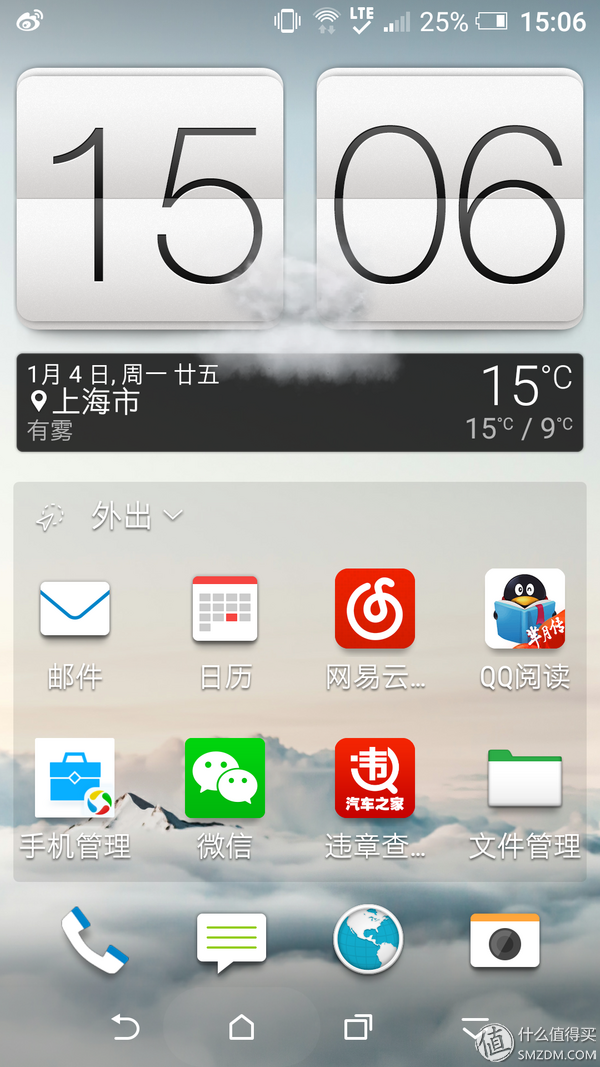Tap the system home button

coord(242,1027)
